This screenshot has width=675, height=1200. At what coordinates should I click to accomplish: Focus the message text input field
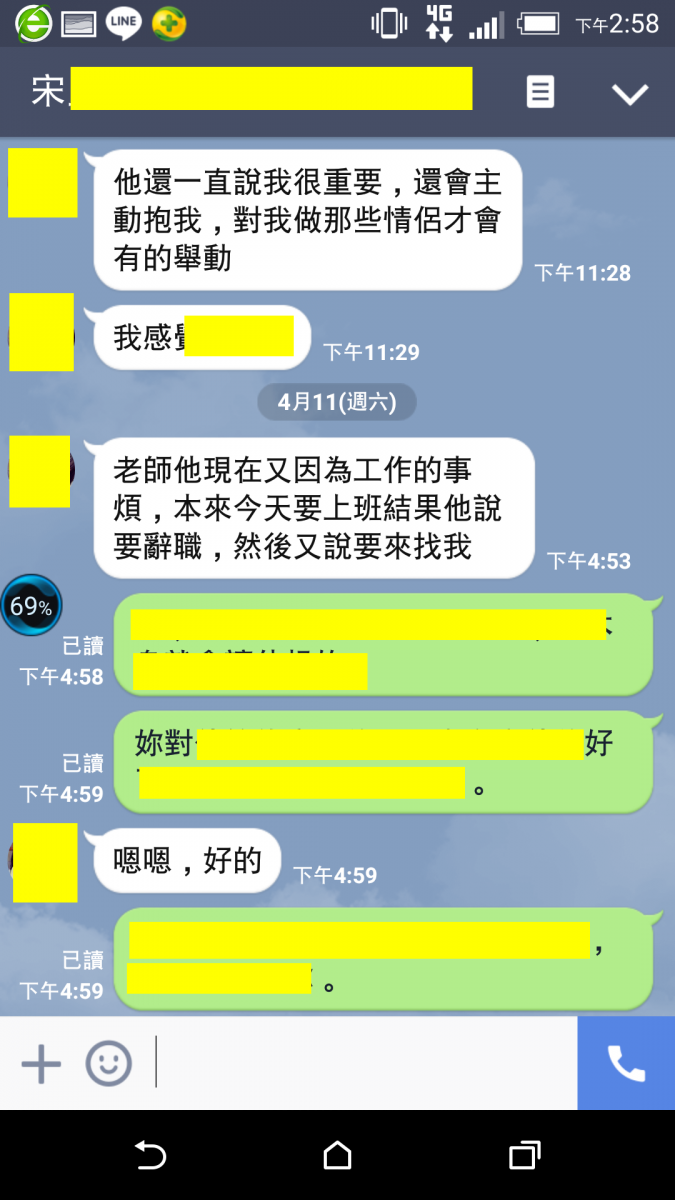coord(365,1063)
